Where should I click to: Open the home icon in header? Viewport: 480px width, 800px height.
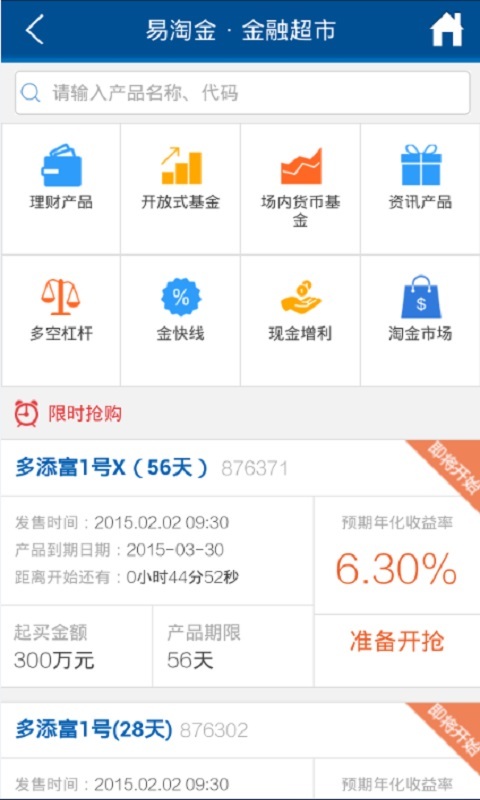446,30
